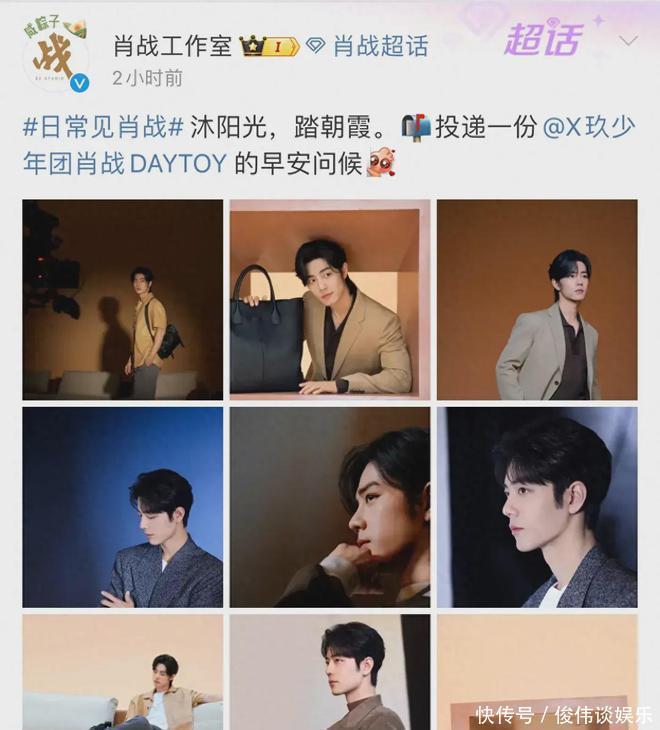Open the bottom middle brown turtleneck photo
The width and height of the screenshot is (660, 730).
pyautogui.click(x=330, y=672)
